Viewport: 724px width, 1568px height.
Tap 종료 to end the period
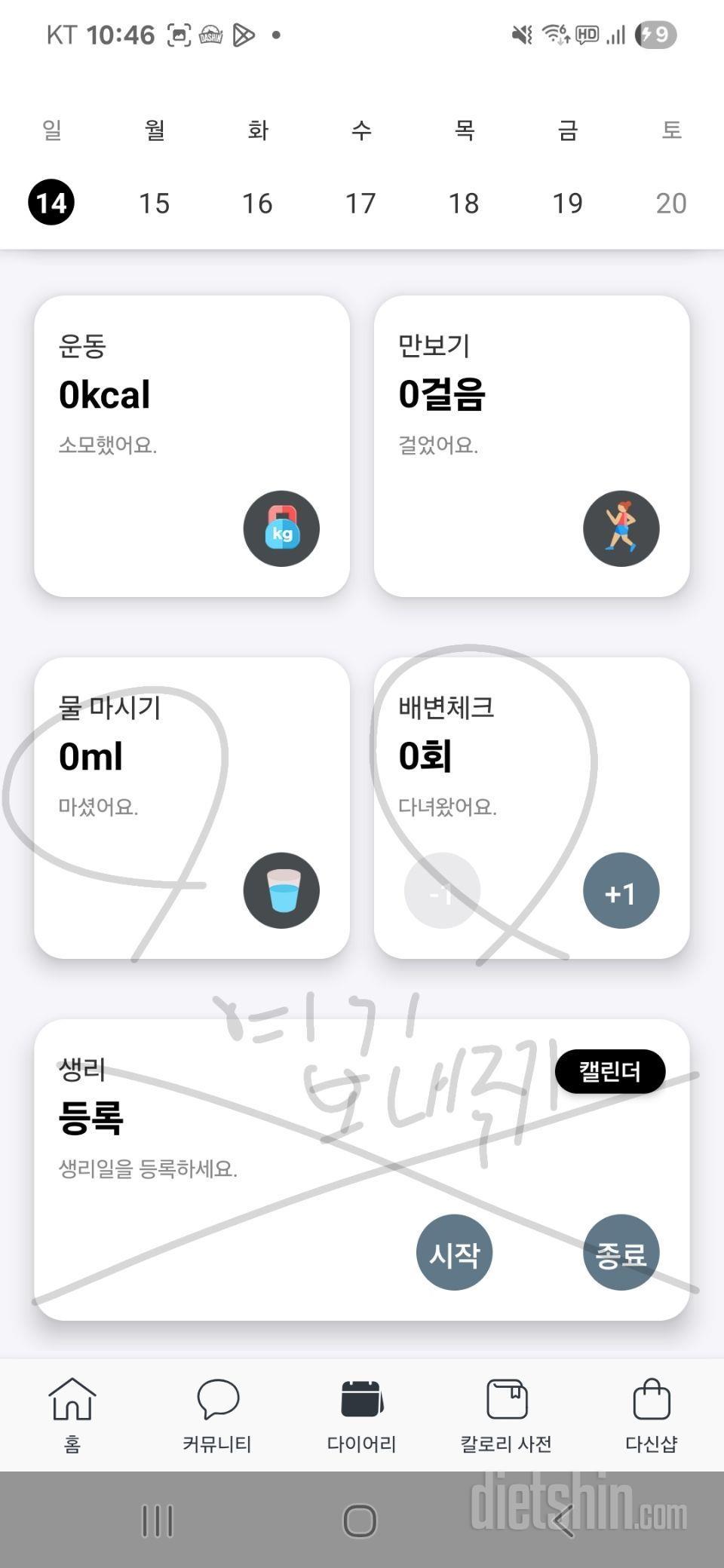(621, 1252)
